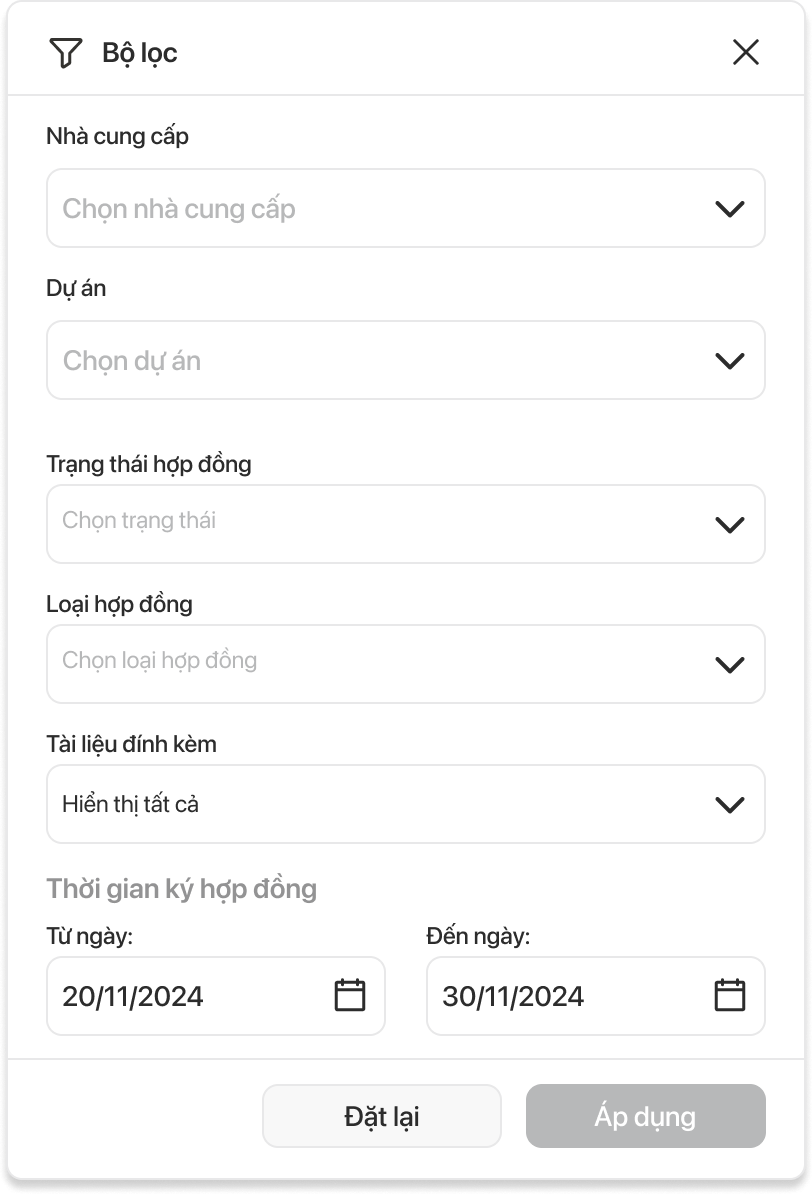Image resolution: width=812 pixels, height=1194 pixels.
Task: Open the Chọn nhà cung cấp dropdown
Action: click(x=405, y=208)
